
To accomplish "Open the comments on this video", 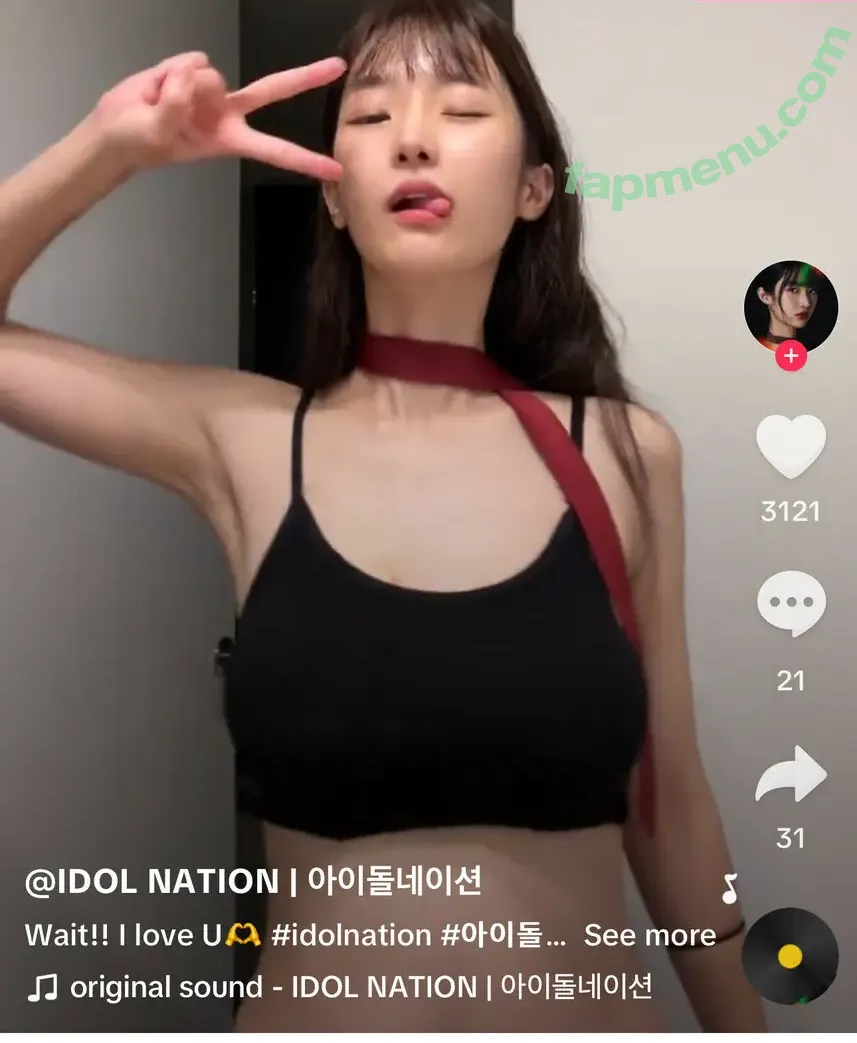I will tap(791, 605).
